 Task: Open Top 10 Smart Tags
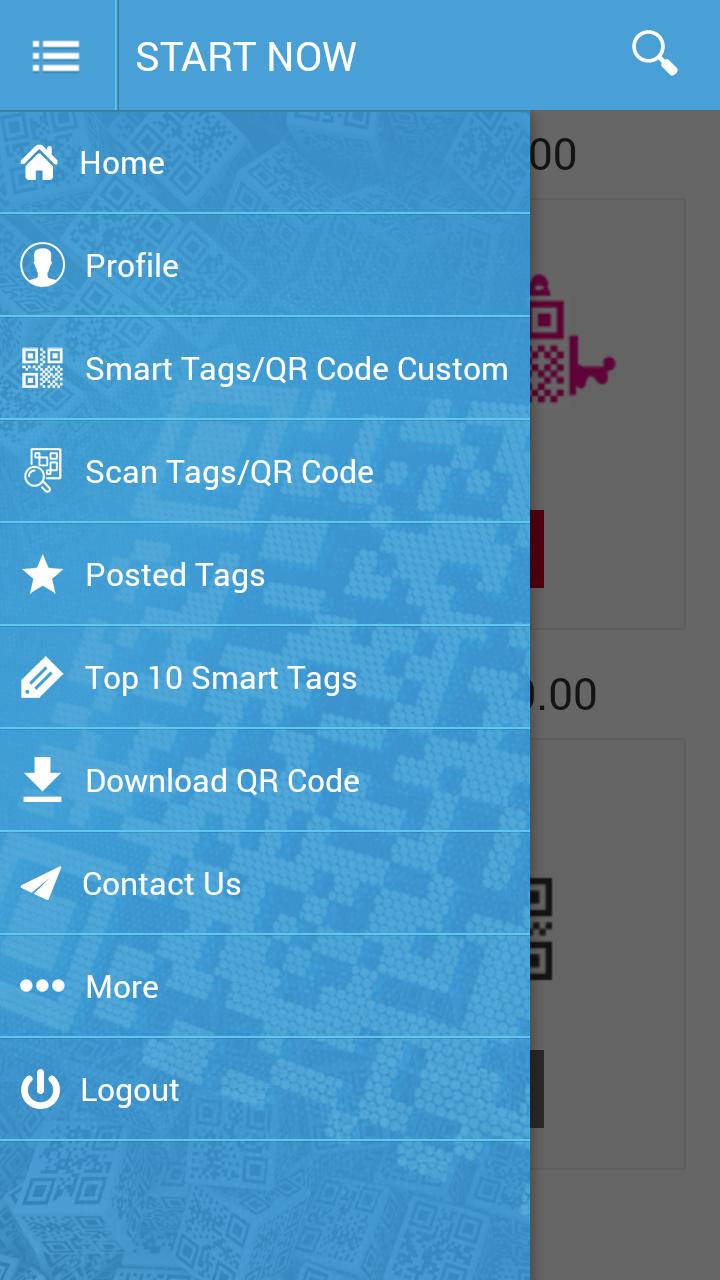(221, 678)
